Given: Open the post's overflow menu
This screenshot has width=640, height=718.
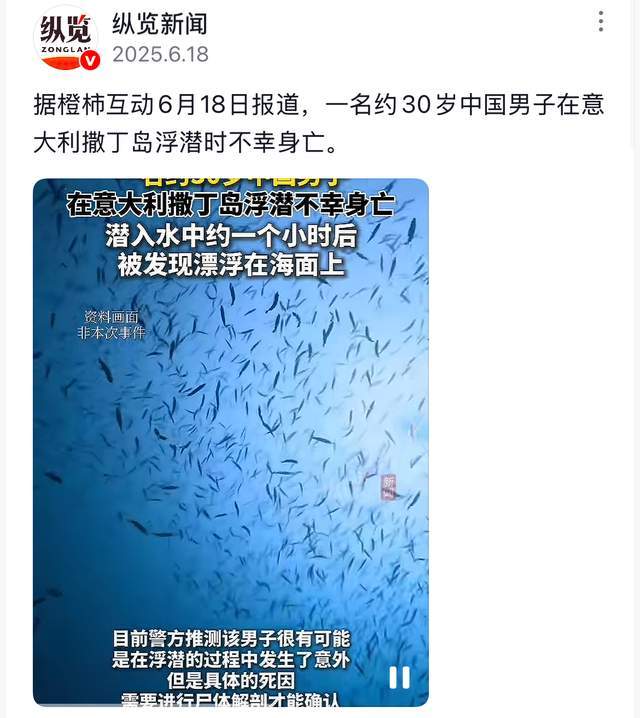Looking at the screenshot, I should coord(600,22).
